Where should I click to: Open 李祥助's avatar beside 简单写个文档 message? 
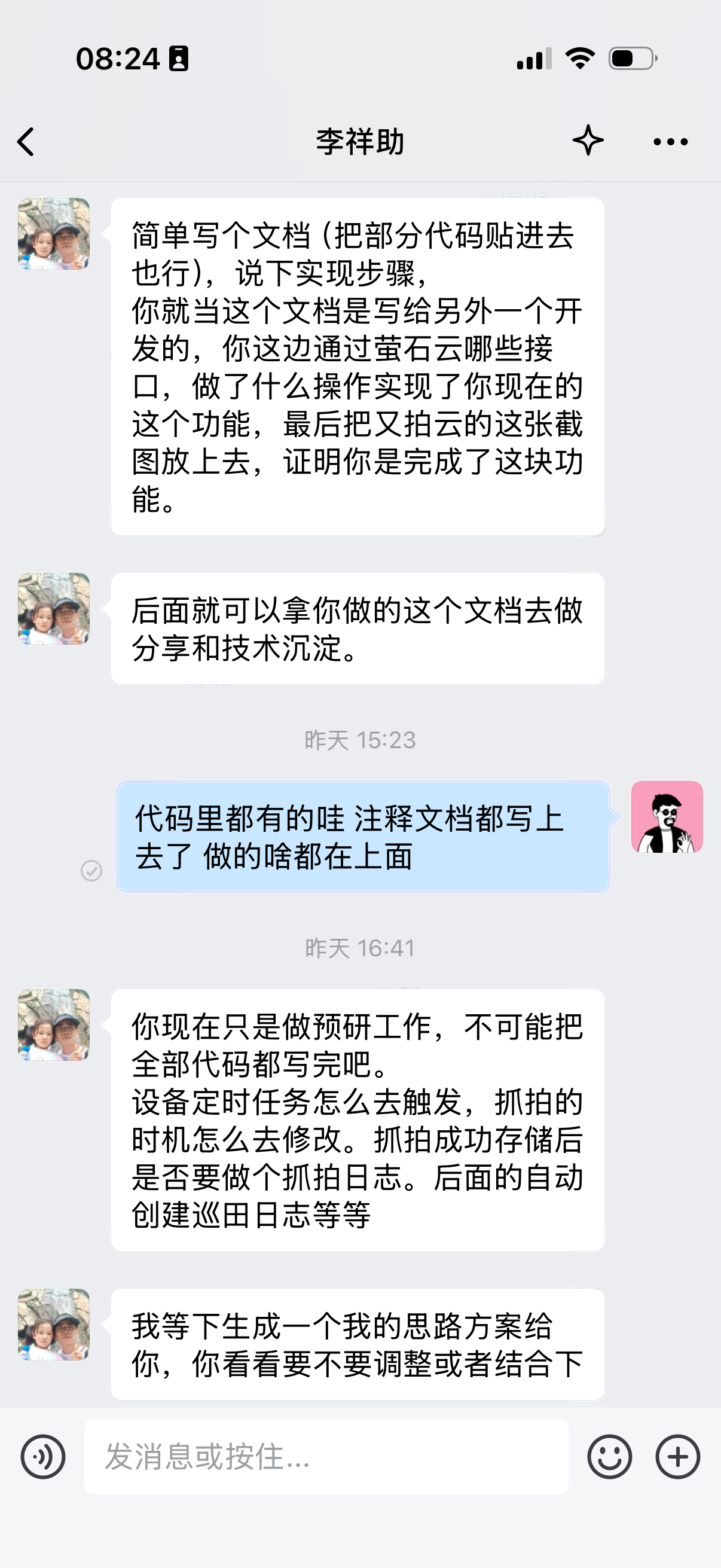54,234
